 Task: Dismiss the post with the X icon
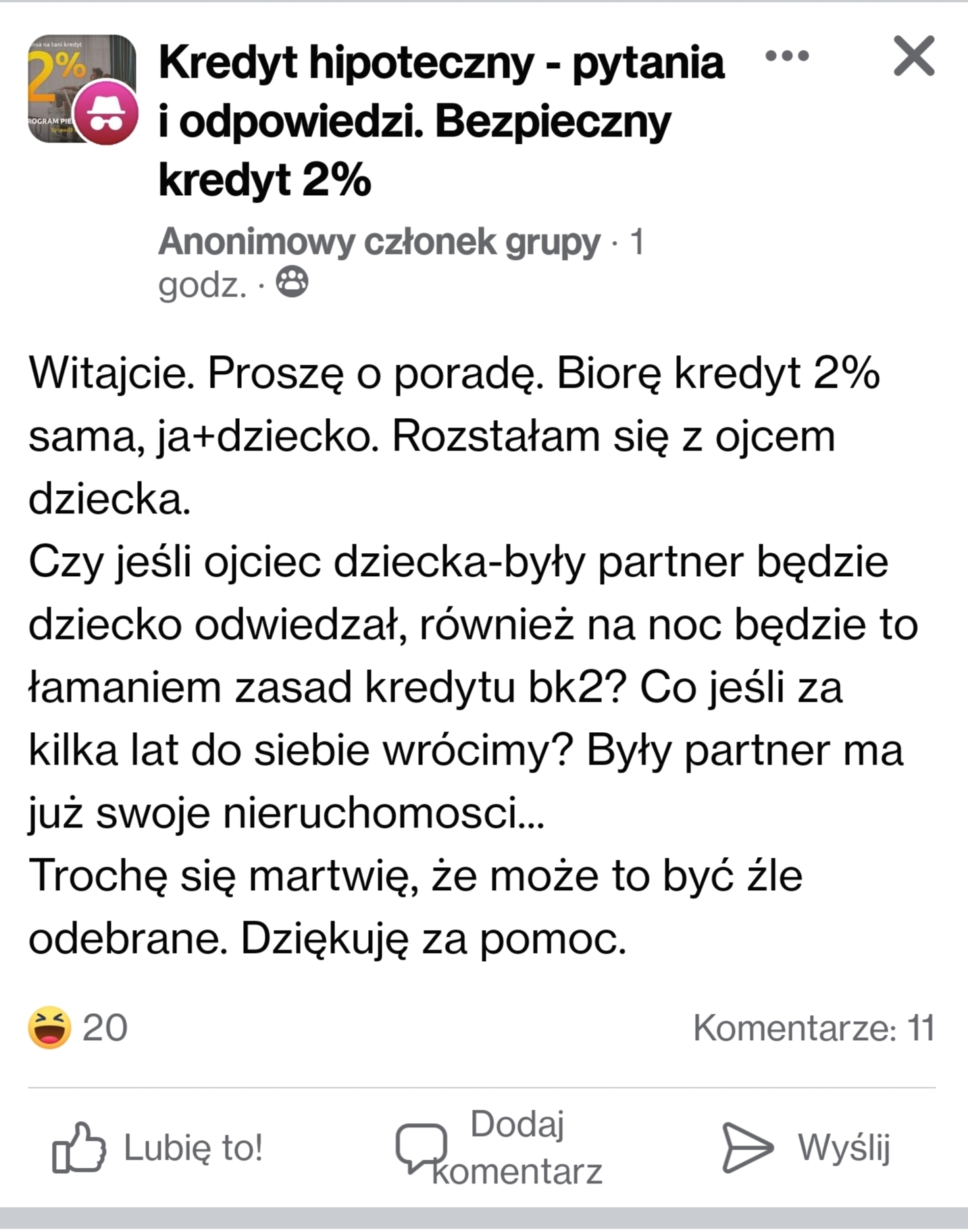pos(914,56)
